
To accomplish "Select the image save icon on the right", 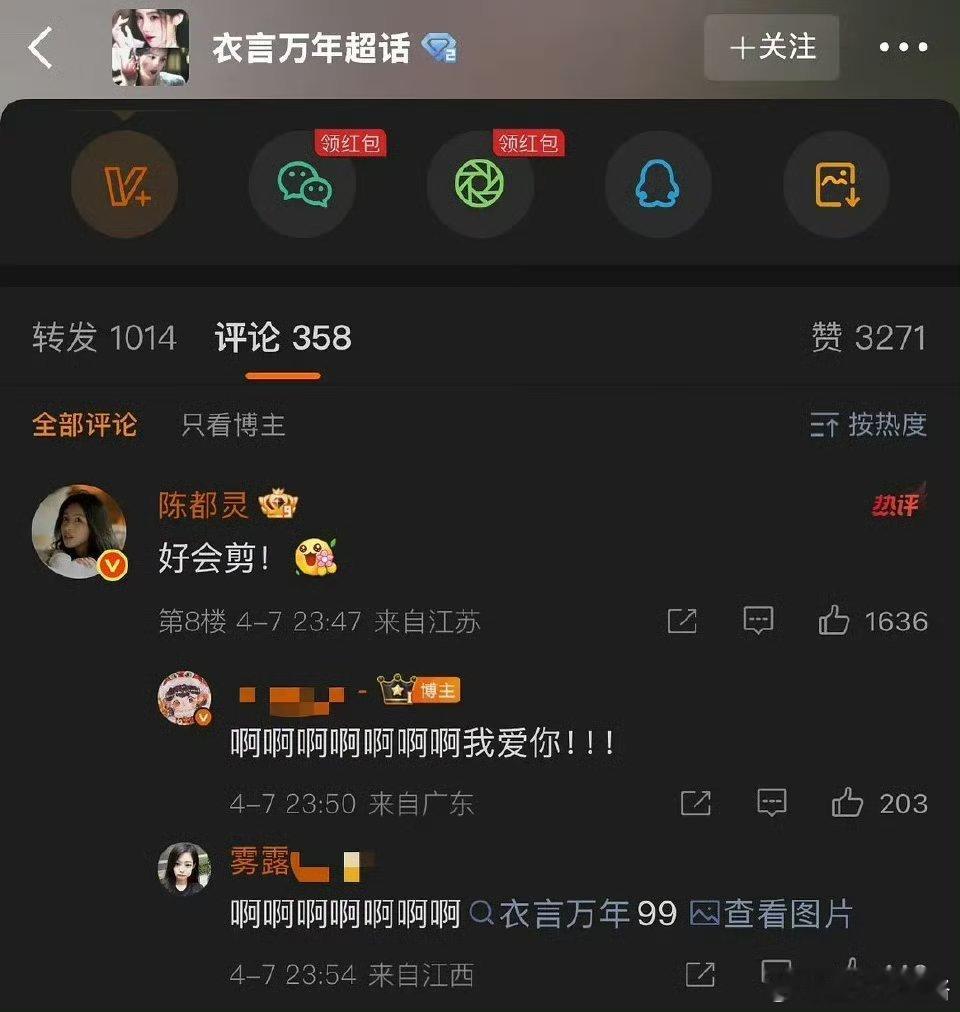I will 836,185.
